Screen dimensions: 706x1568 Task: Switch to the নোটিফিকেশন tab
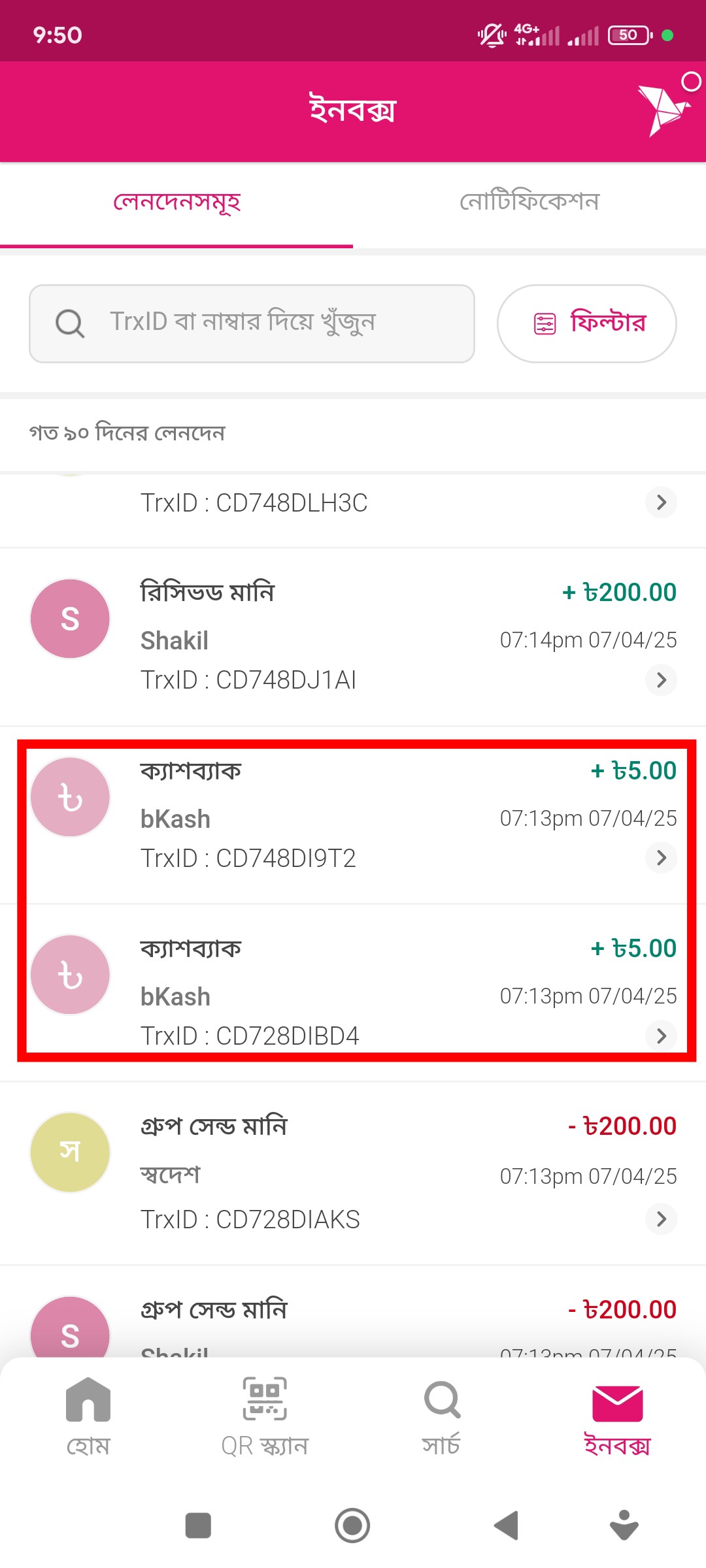click(529, 202)
